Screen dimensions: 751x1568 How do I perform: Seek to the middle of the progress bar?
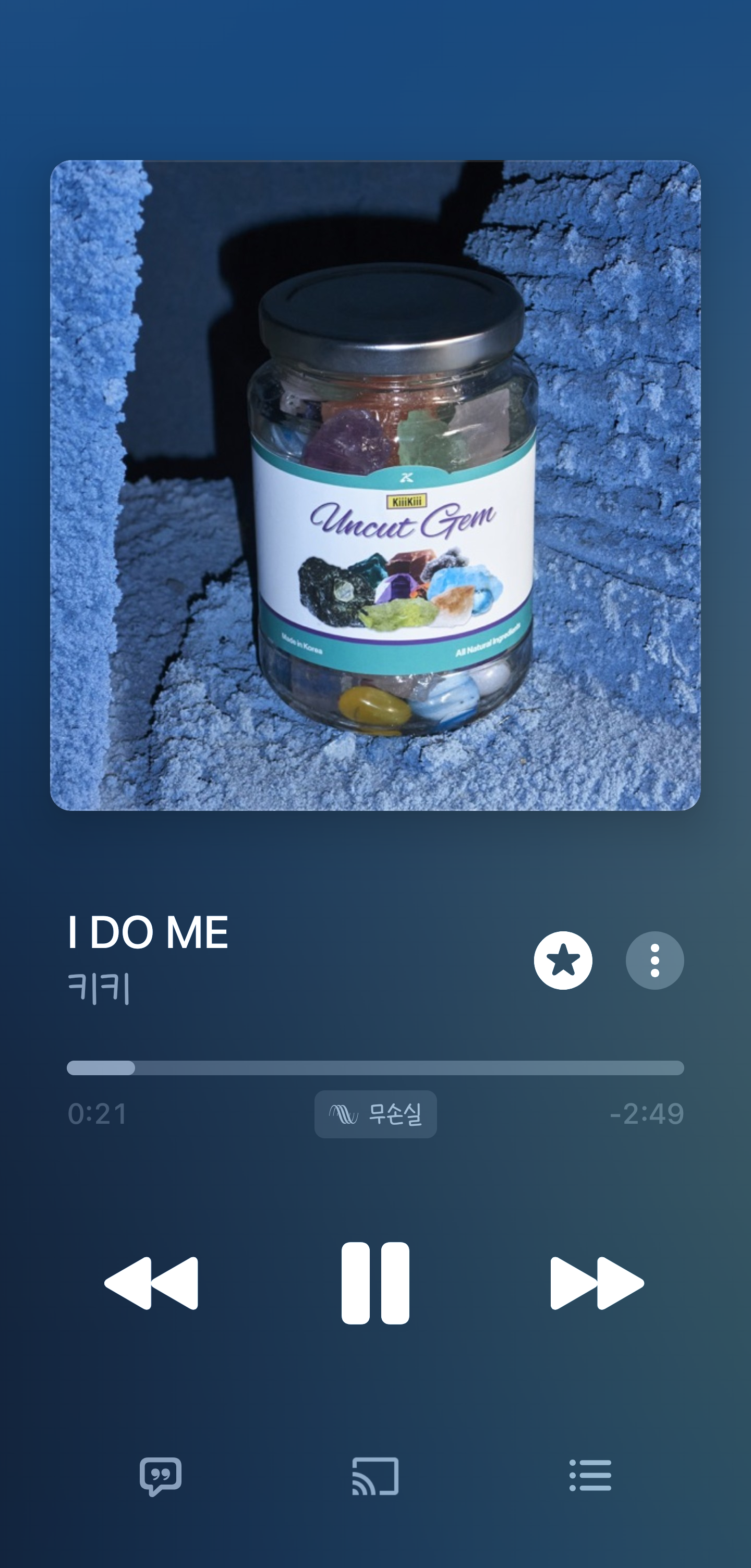point(375,1067)
